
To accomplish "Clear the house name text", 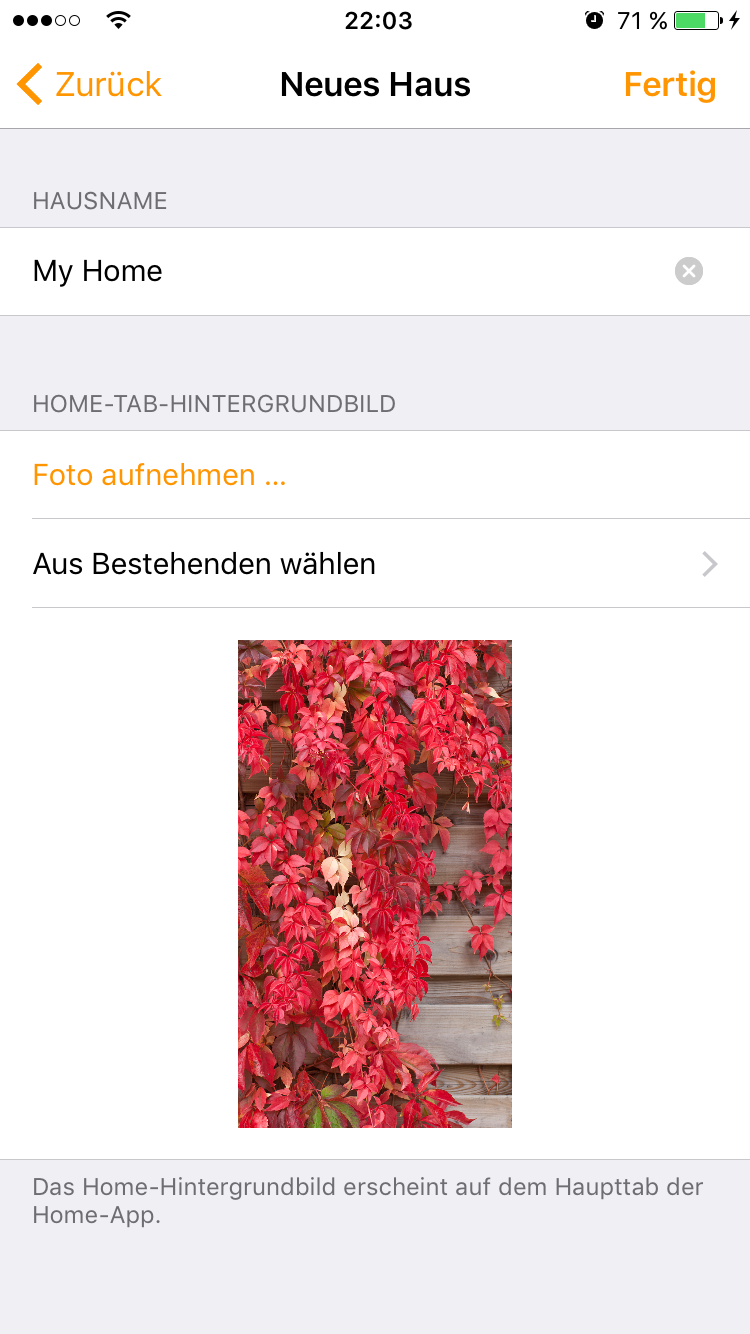I will click(689, 271).
